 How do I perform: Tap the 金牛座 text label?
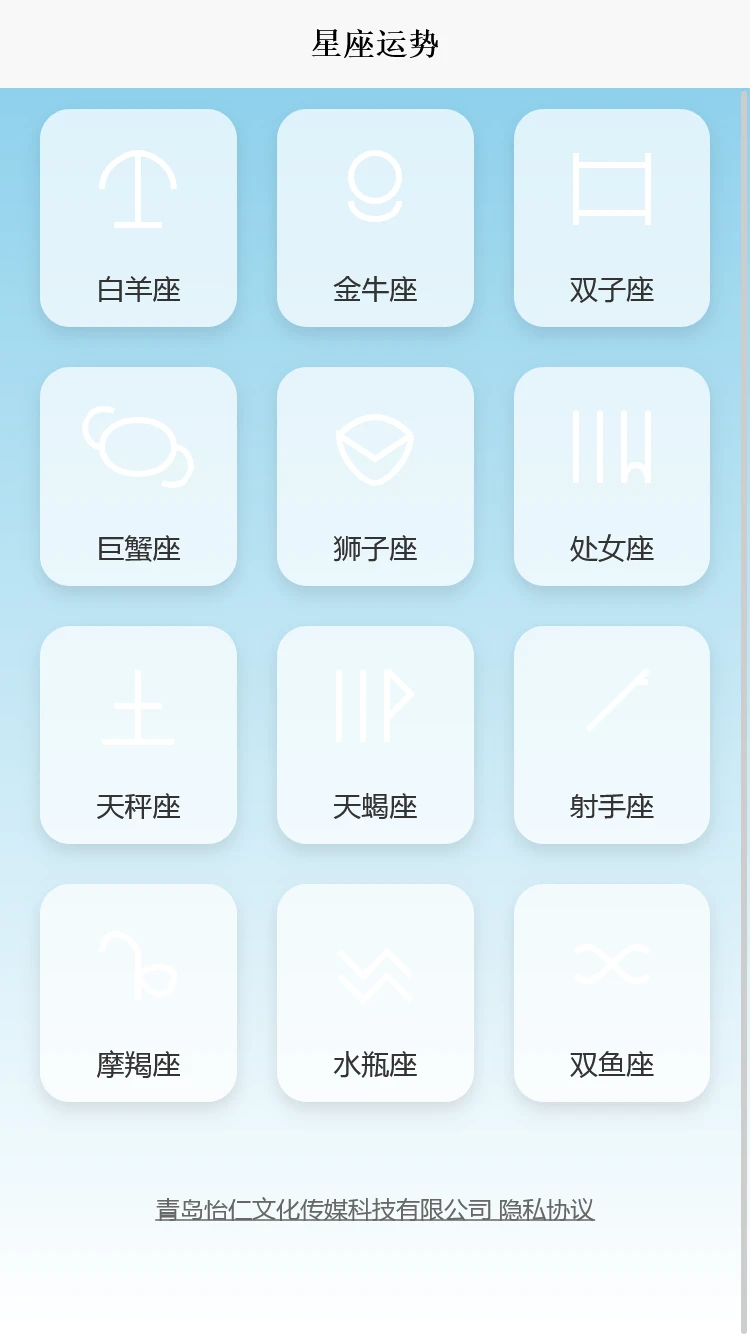(375, 290)
